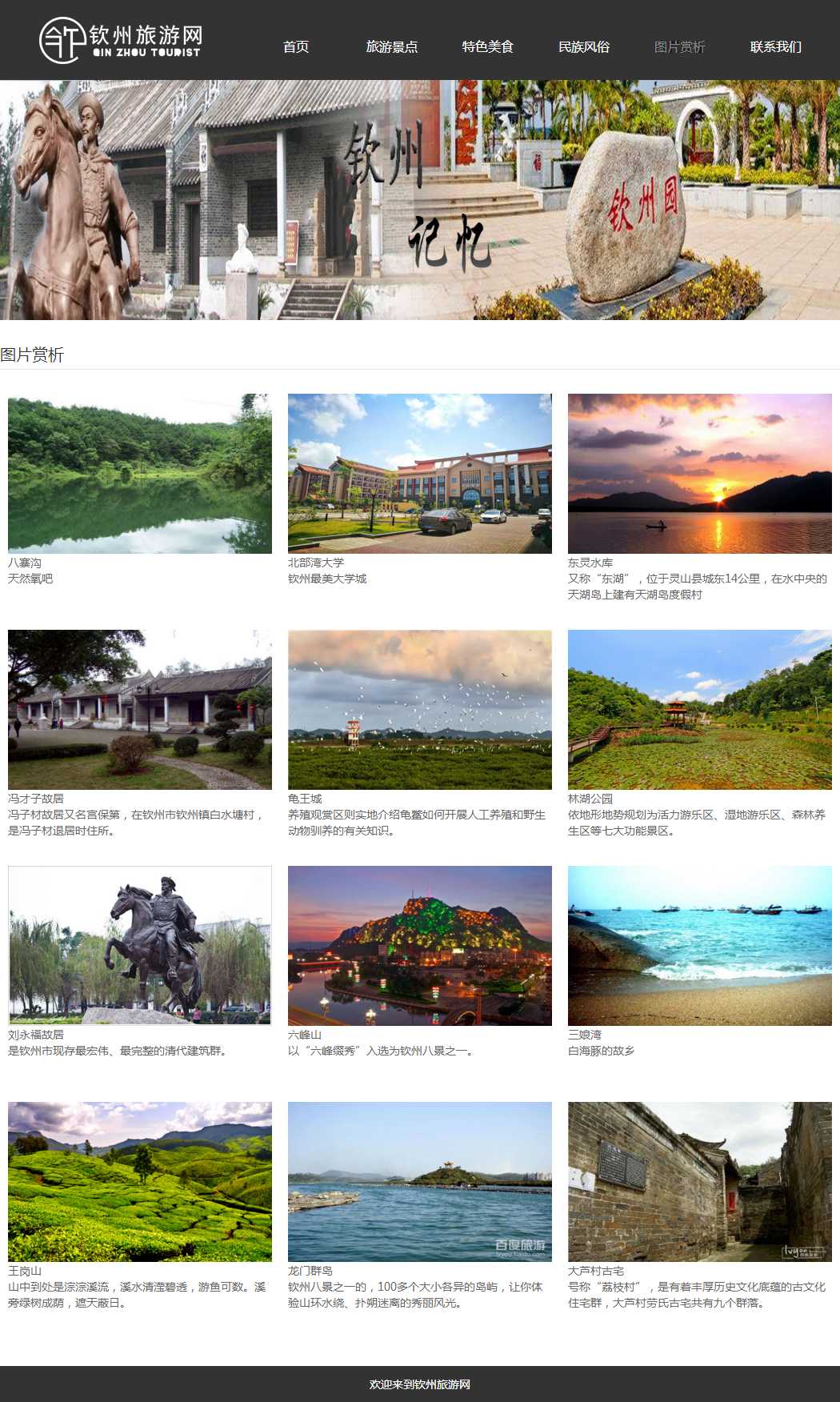Viewport: 840px width, 1402px height.
Task: Tap the 王岗山 tea field image
Action: [140, 1181]
